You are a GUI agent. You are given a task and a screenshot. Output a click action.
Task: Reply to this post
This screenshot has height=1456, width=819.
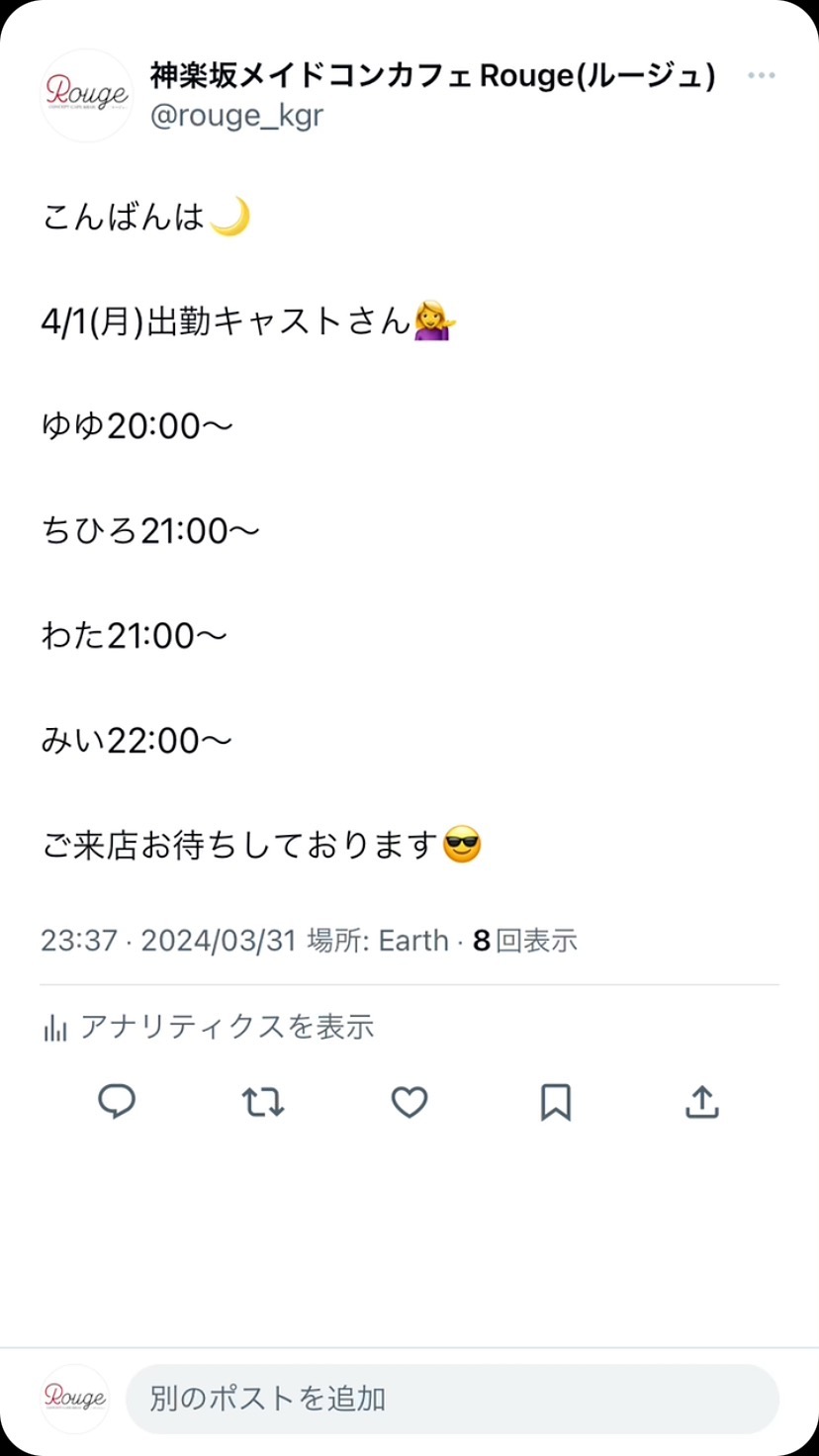117,1102
